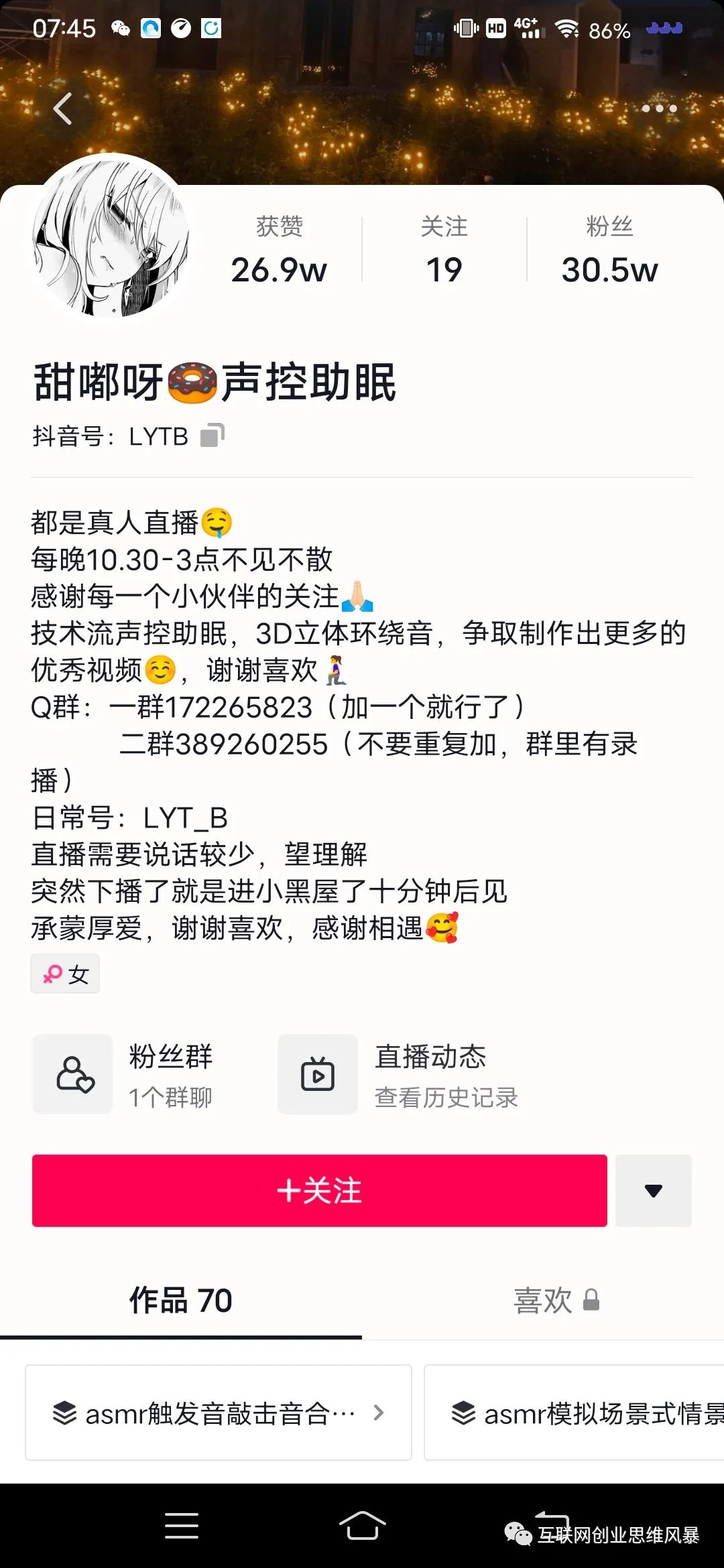Viewport: 724px width, 1568px height.
Task: Open the three-dot more options menu
Action: pyautogui.click(x=659, y=109)
